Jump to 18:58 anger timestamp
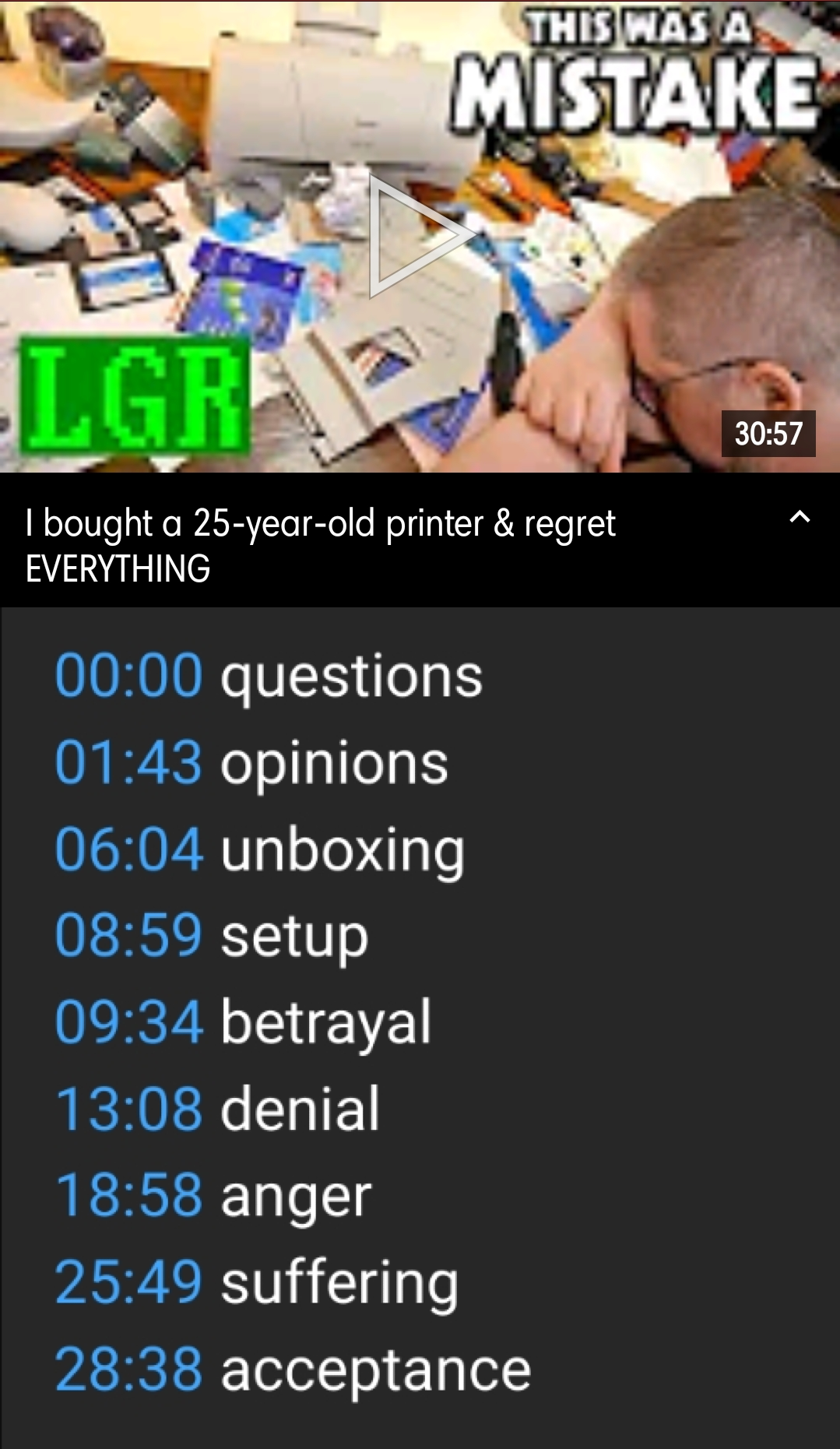The image size is (840, 1449). coord(128,1195)
